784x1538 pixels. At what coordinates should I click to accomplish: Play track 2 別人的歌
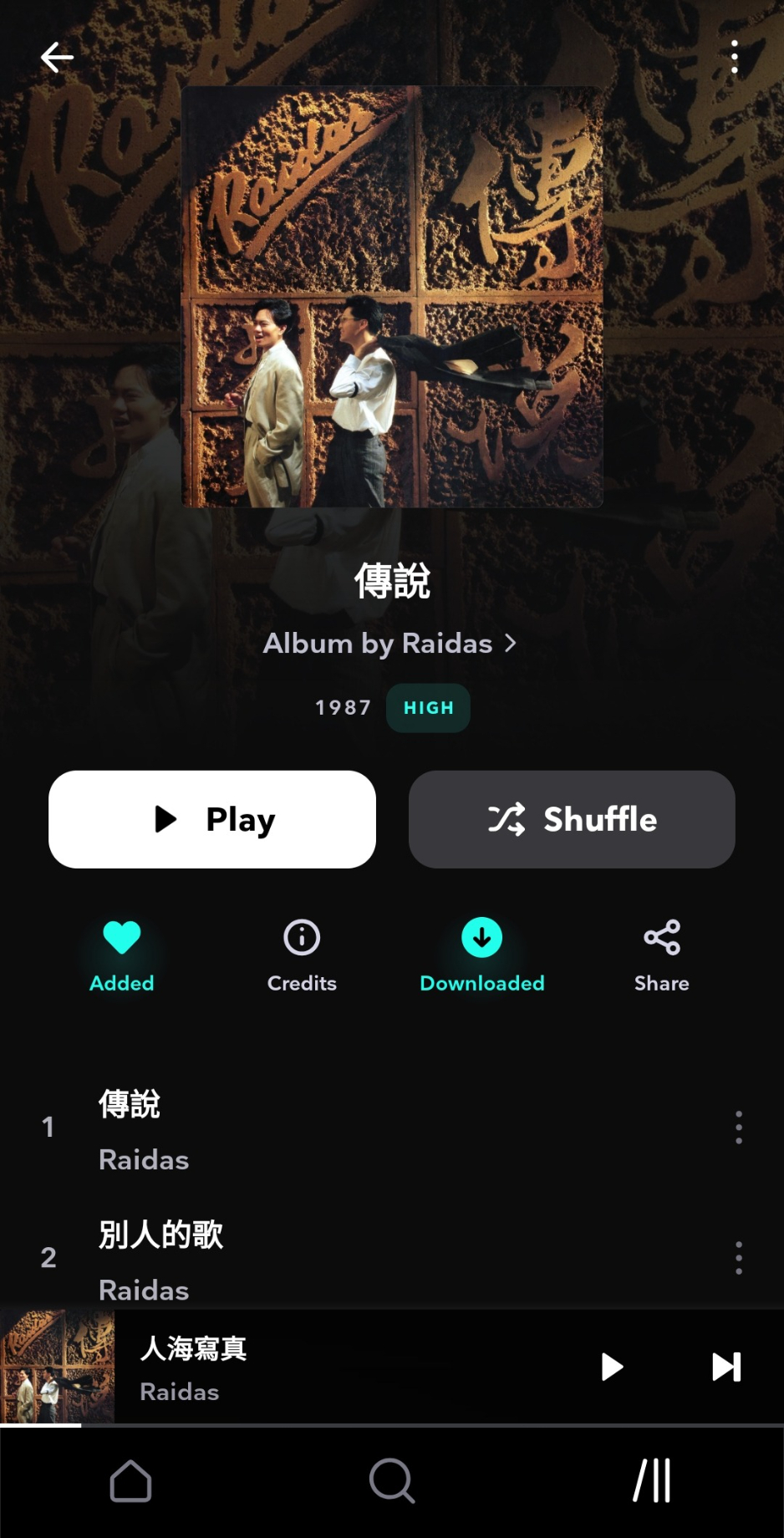coord(334,1257)
